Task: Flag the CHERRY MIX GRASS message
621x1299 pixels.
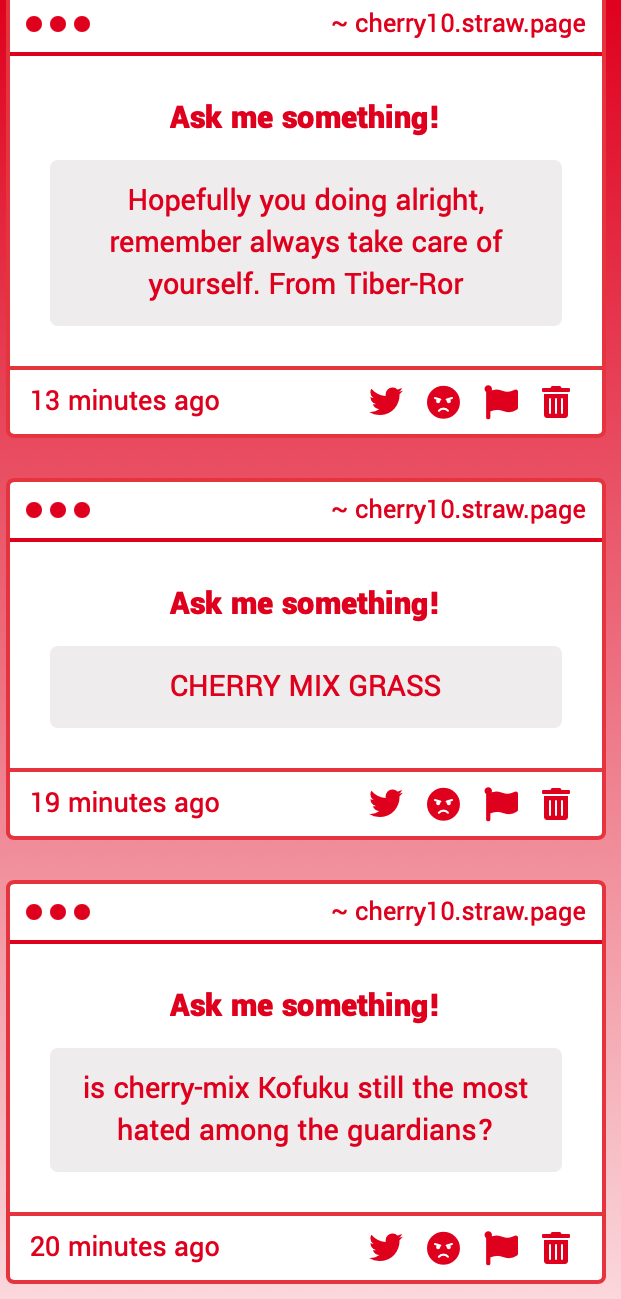Action: pyautogui.click(x=501, y=804)
